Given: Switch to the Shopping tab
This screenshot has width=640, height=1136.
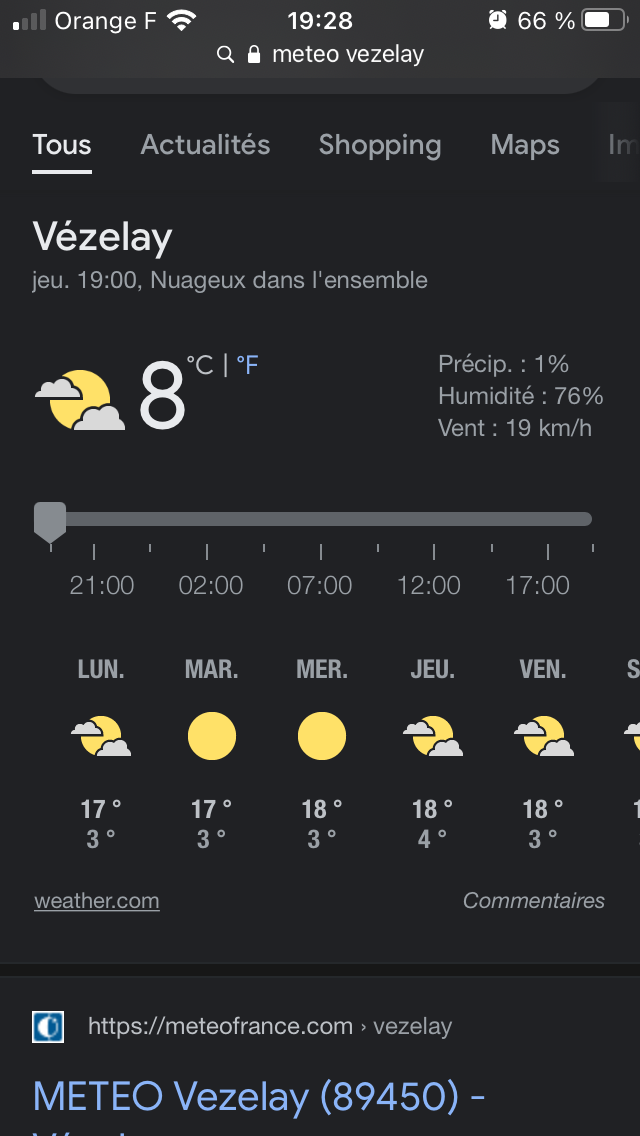Looking at the screenshot, I should tap(379, 145).
